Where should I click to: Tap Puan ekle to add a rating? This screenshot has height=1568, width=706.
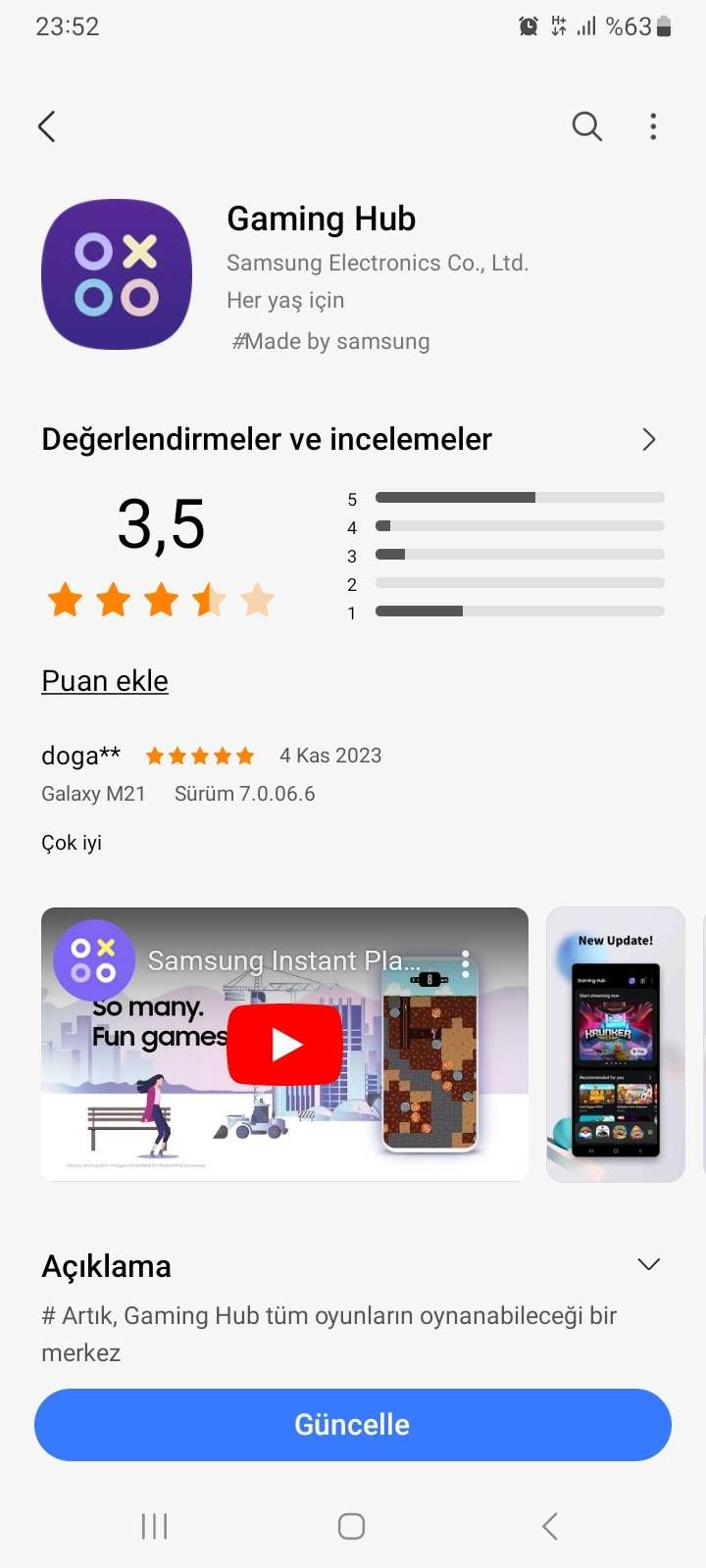104,680
